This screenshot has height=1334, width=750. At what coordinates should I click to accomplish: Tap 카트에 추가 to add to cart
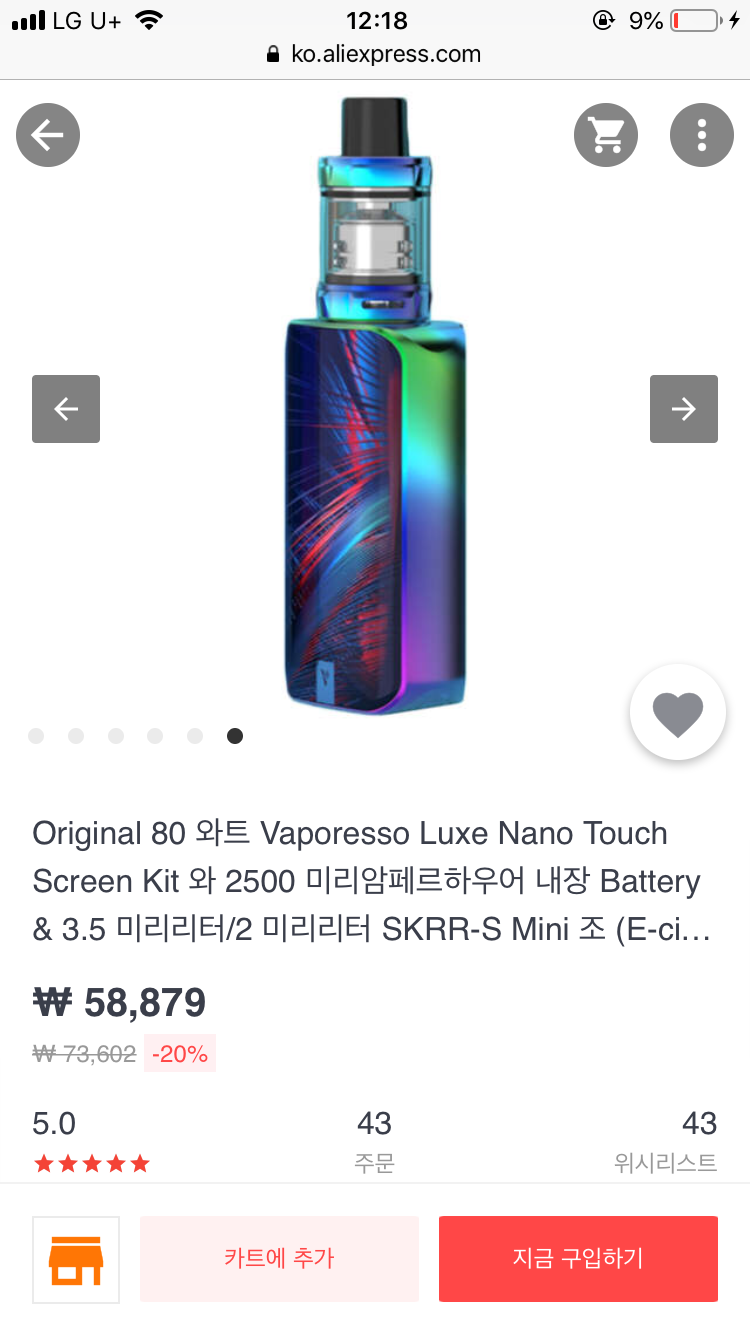click(279, 1259)
